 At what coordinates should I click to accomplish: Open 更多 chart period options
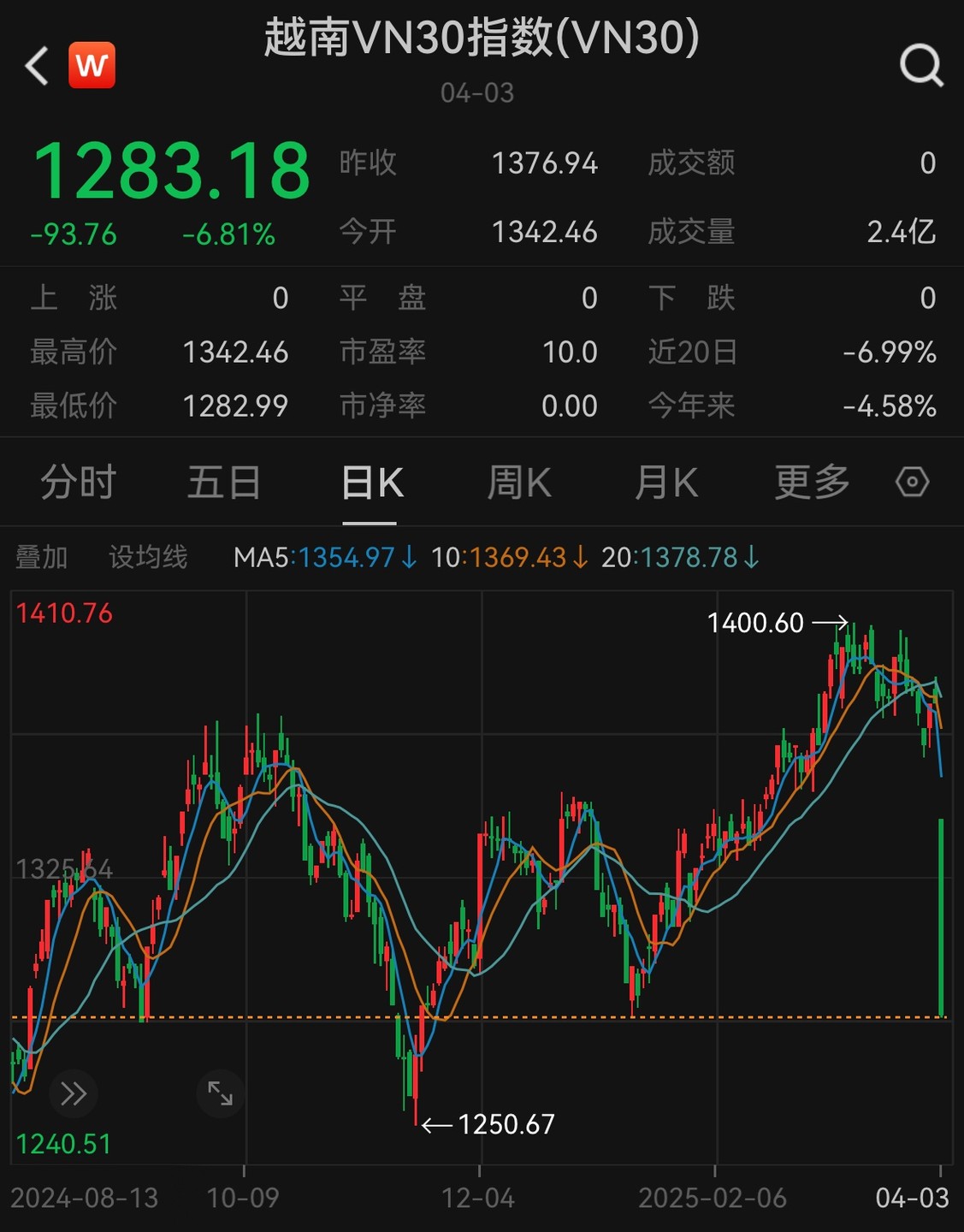click(812, 483)
